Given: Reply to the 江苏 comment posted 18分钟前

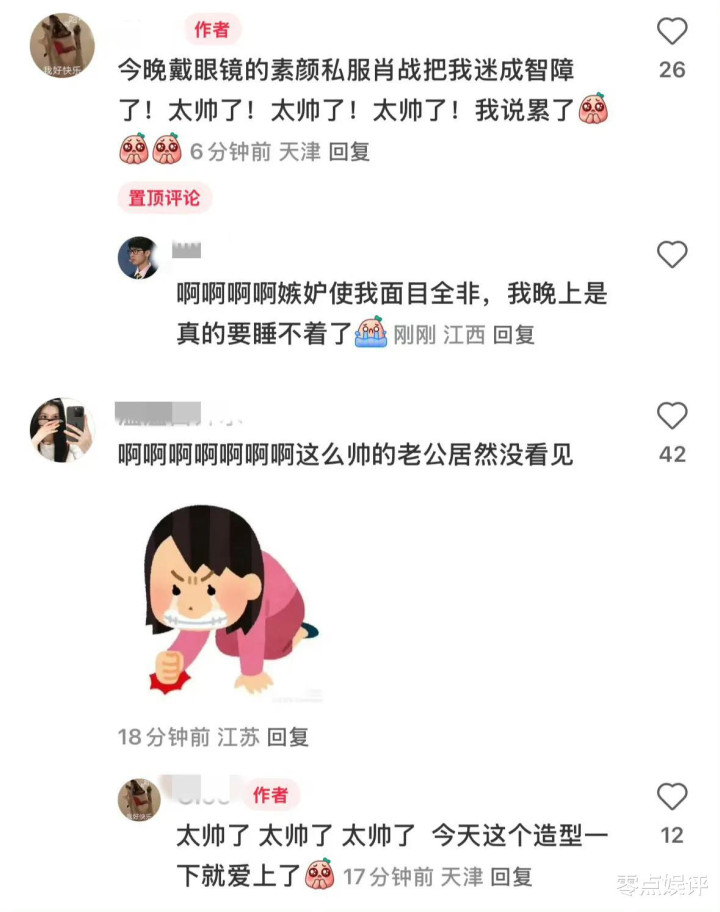Looking at the screenshot, I should tap(288, 737).
